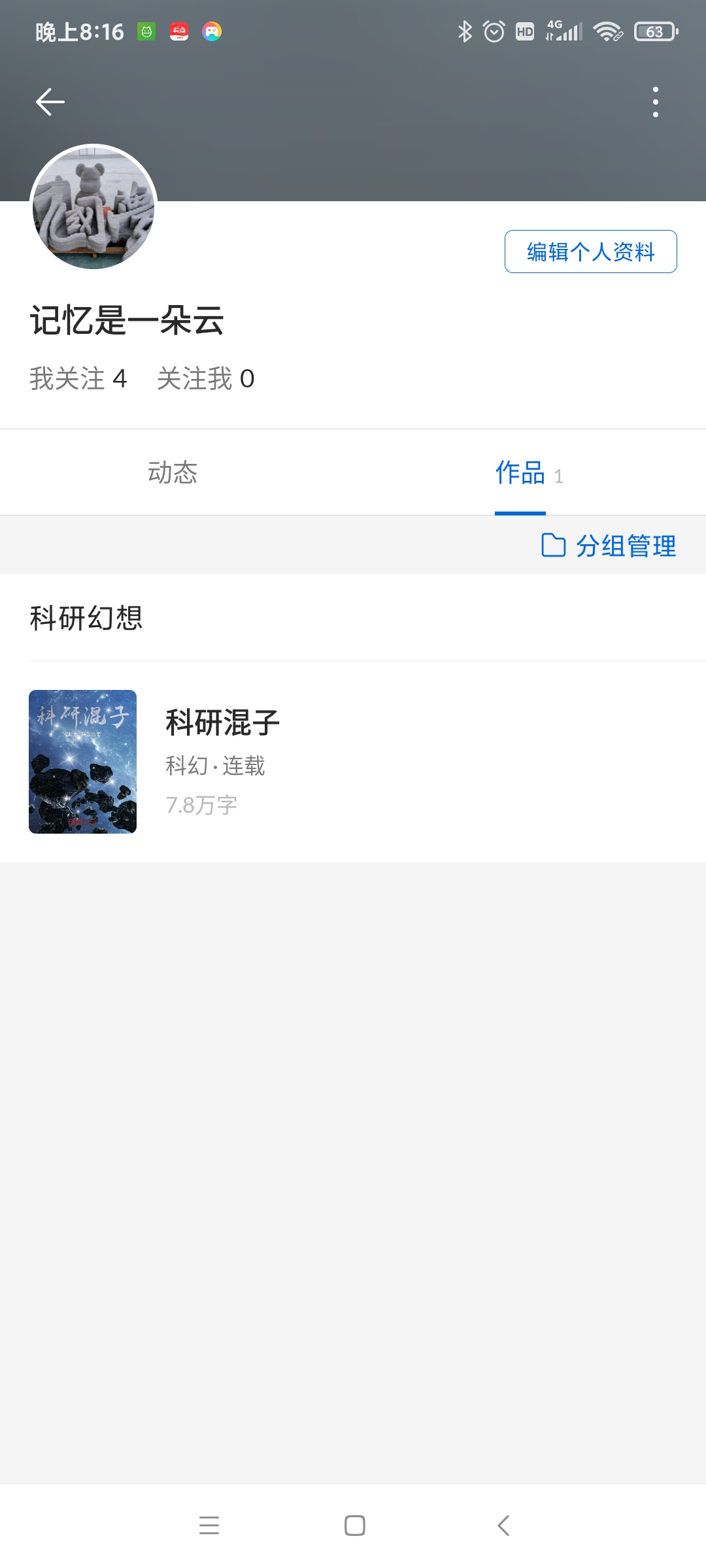Switch to the 动态 tab
Viewport: 706px width, 1568px height.
click(173, 472)
